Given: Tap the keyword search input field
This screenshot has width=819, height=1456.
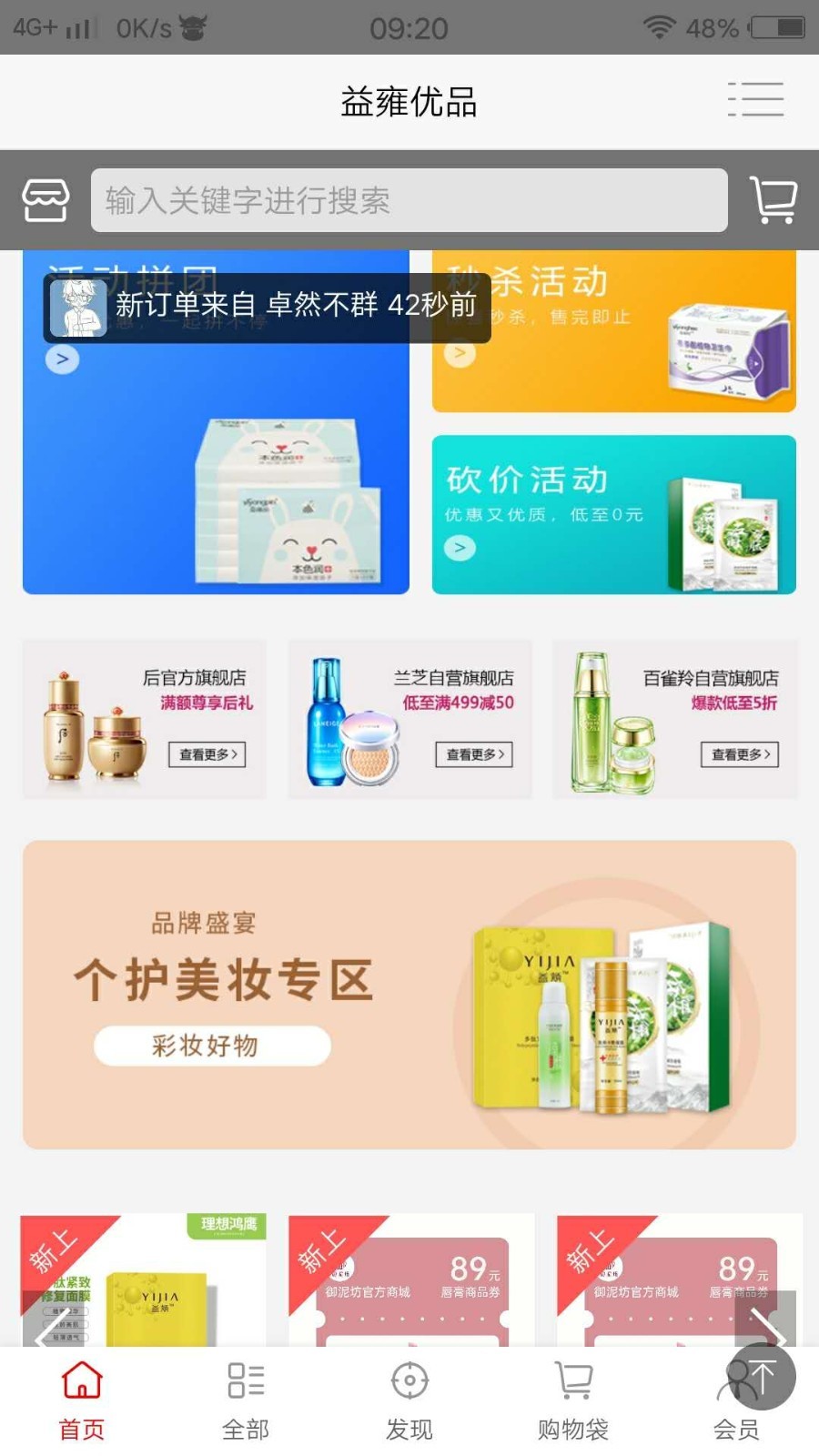Looking at the screenshot, I should pyautogui.click(x=409, y=200).
